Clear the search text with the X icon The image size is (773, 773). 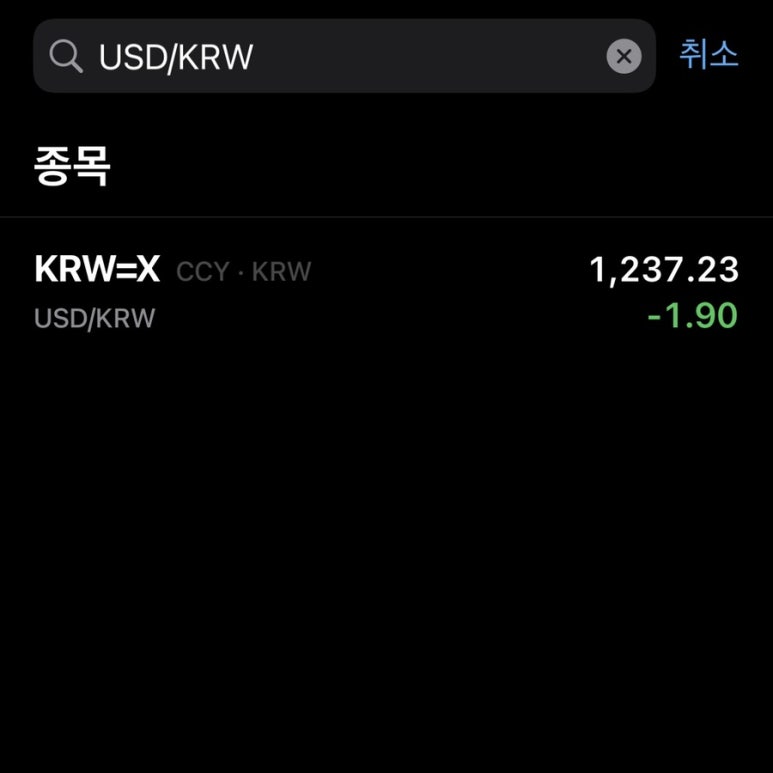tap(623, 57)
